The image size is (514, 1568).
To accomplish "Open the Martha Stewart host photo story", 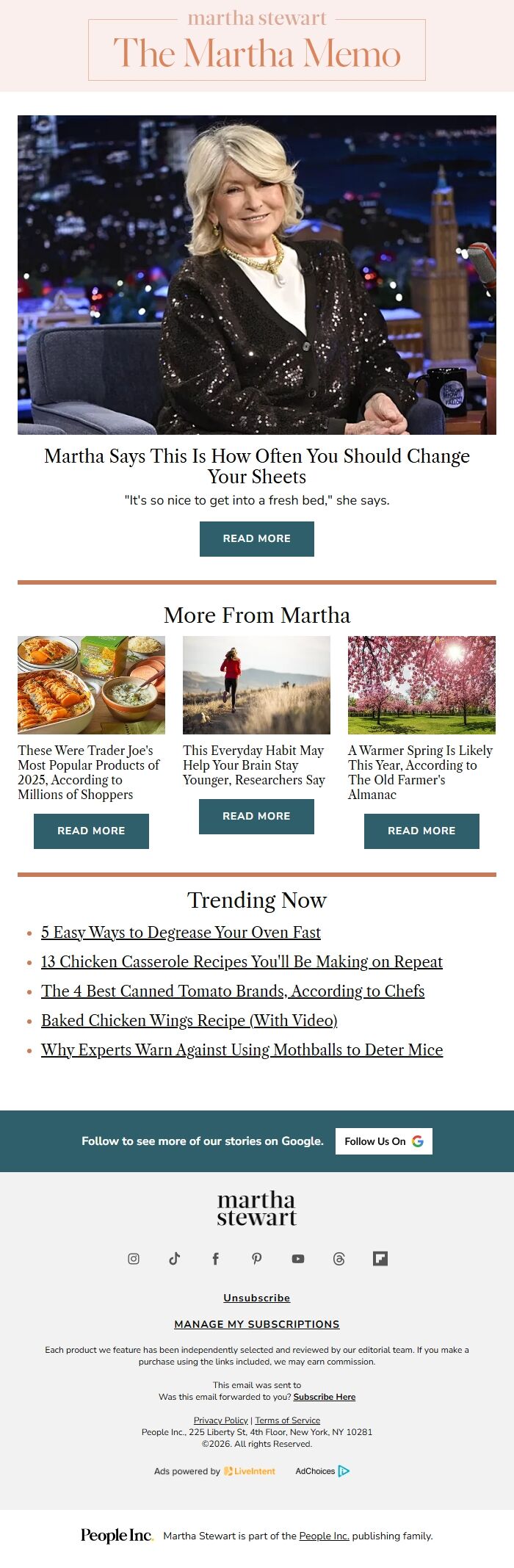I will (x=256, y=274).
